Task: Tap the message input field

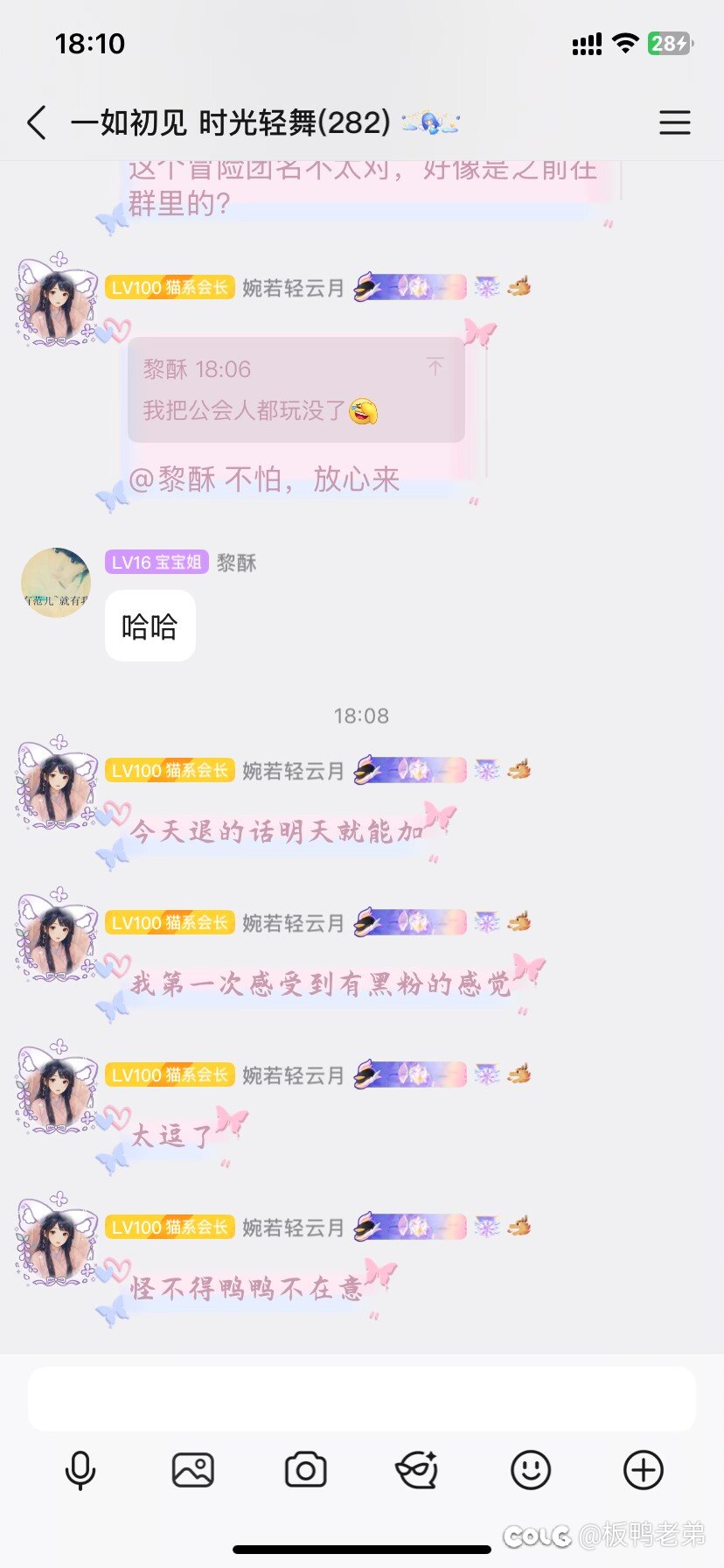Action: point(362,1398)
